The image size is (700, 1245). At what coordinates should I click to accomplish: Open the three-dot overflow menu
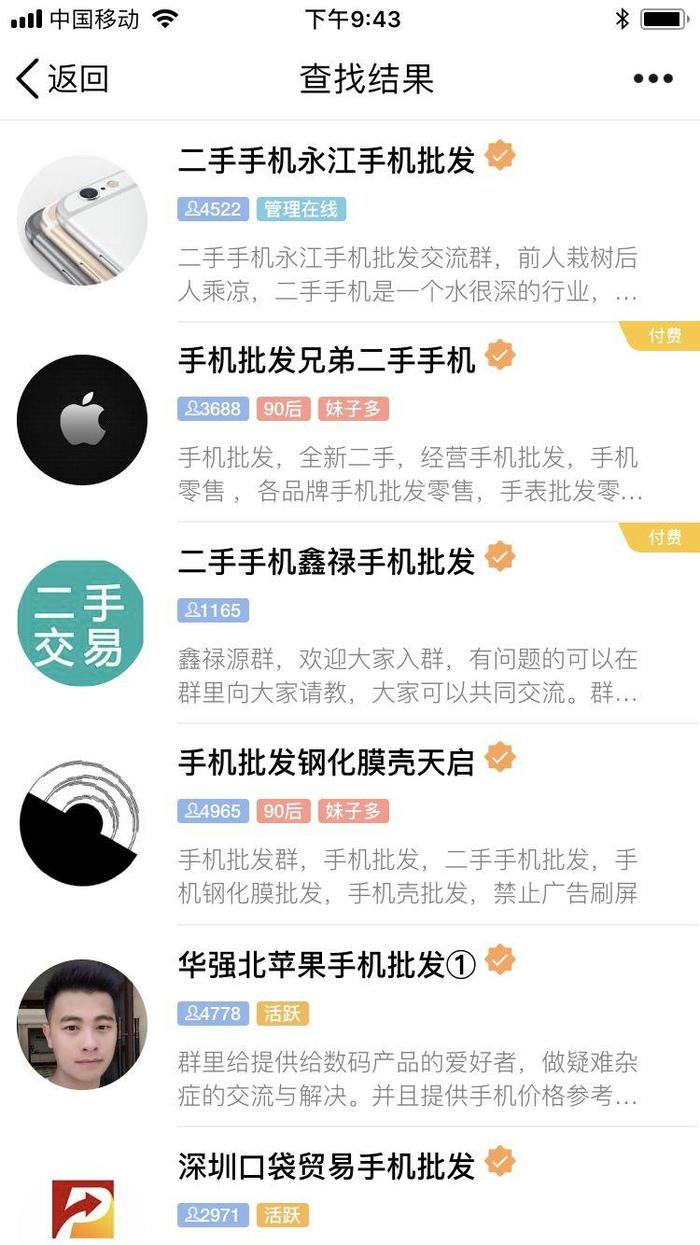pyautogui.click(x=653, y=78)
